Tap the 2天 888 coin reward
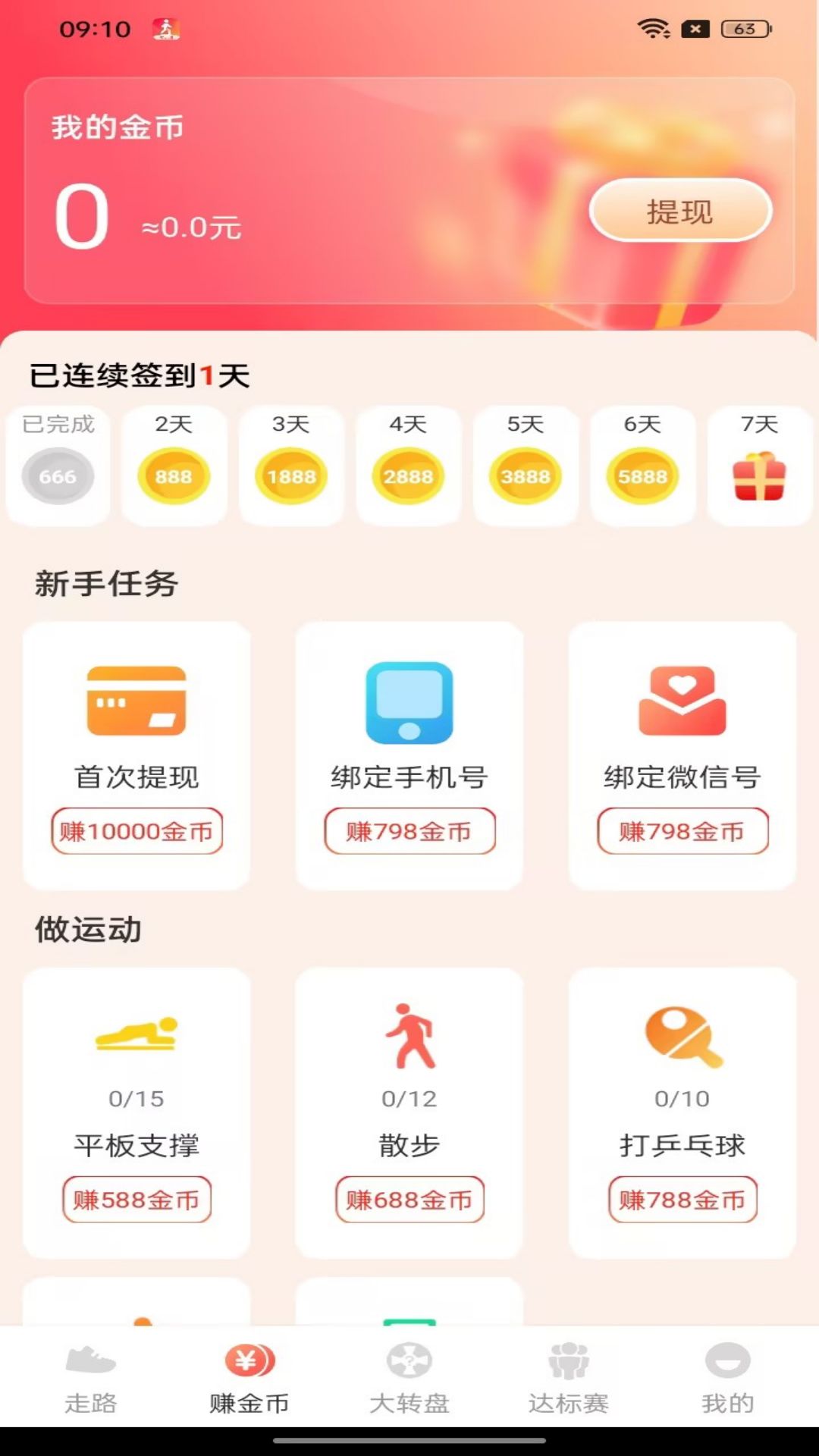 (174, 466)
